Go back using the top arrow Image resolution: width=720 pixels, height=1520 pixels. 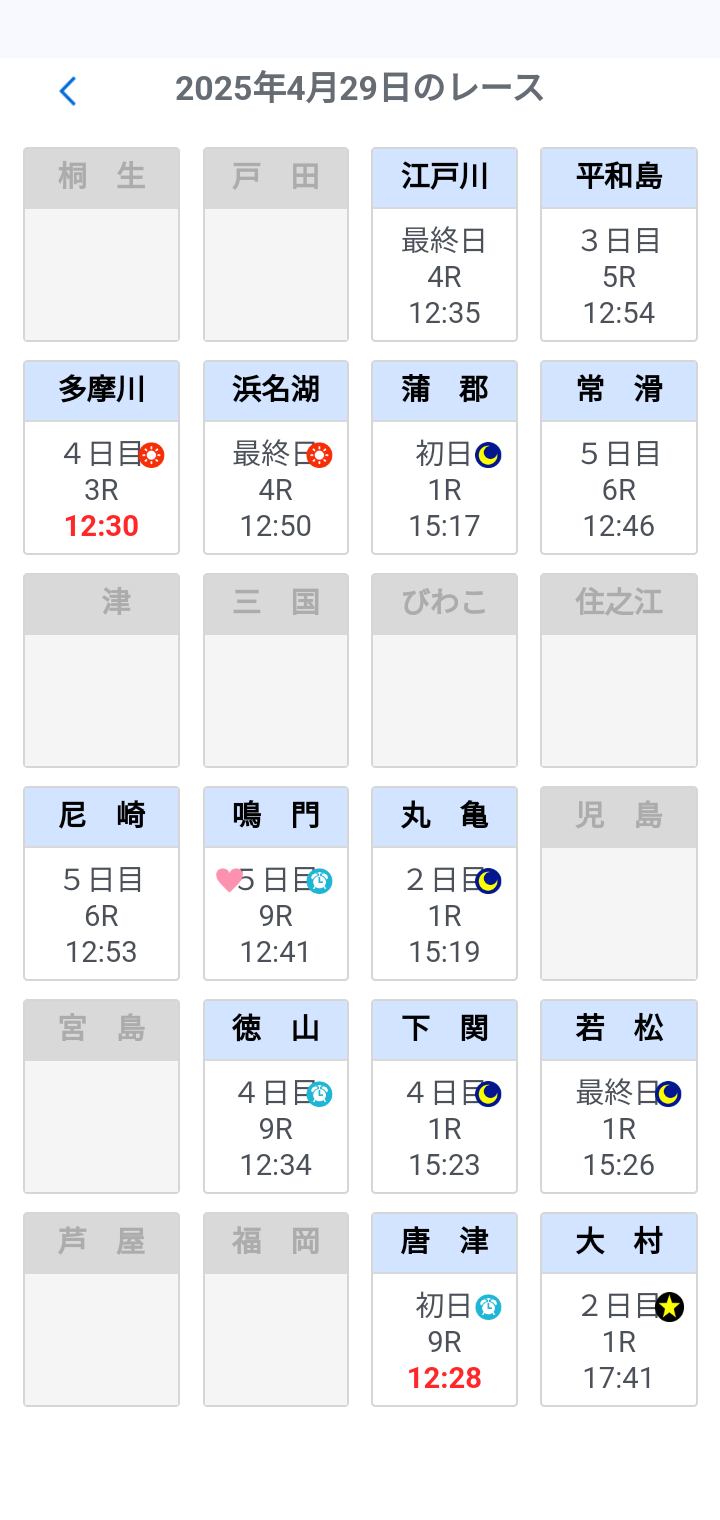pos(67,91)
